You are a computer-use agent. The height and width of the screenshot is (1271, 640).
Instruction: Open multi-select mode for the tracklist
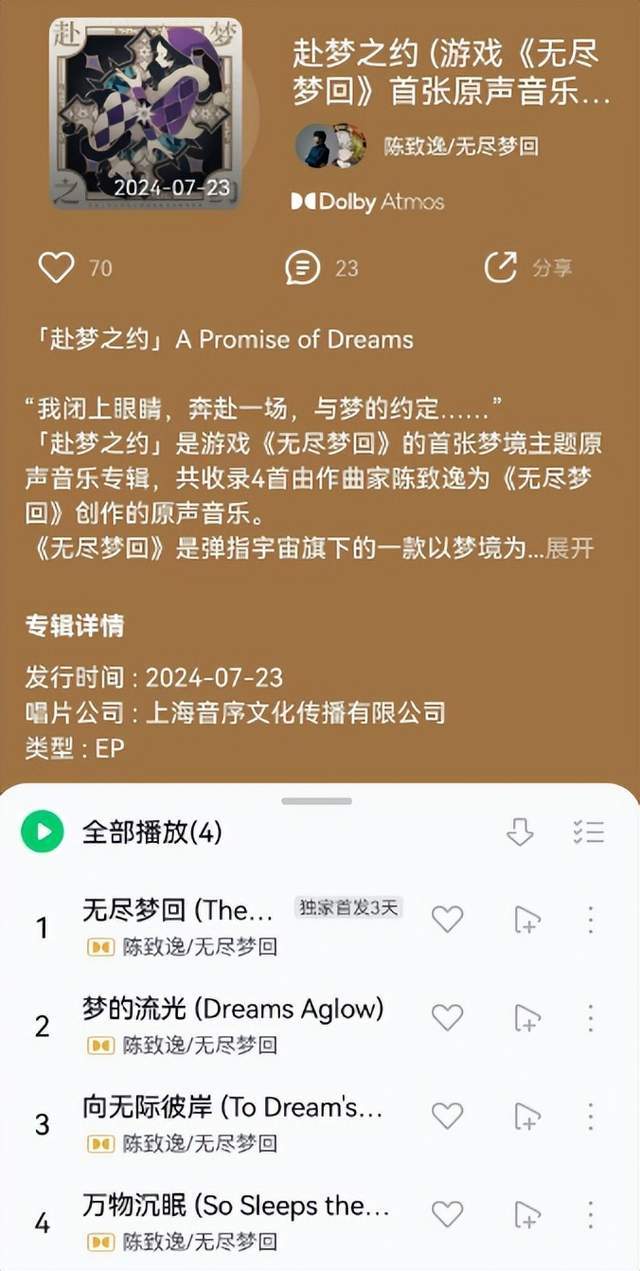point(589,832)
